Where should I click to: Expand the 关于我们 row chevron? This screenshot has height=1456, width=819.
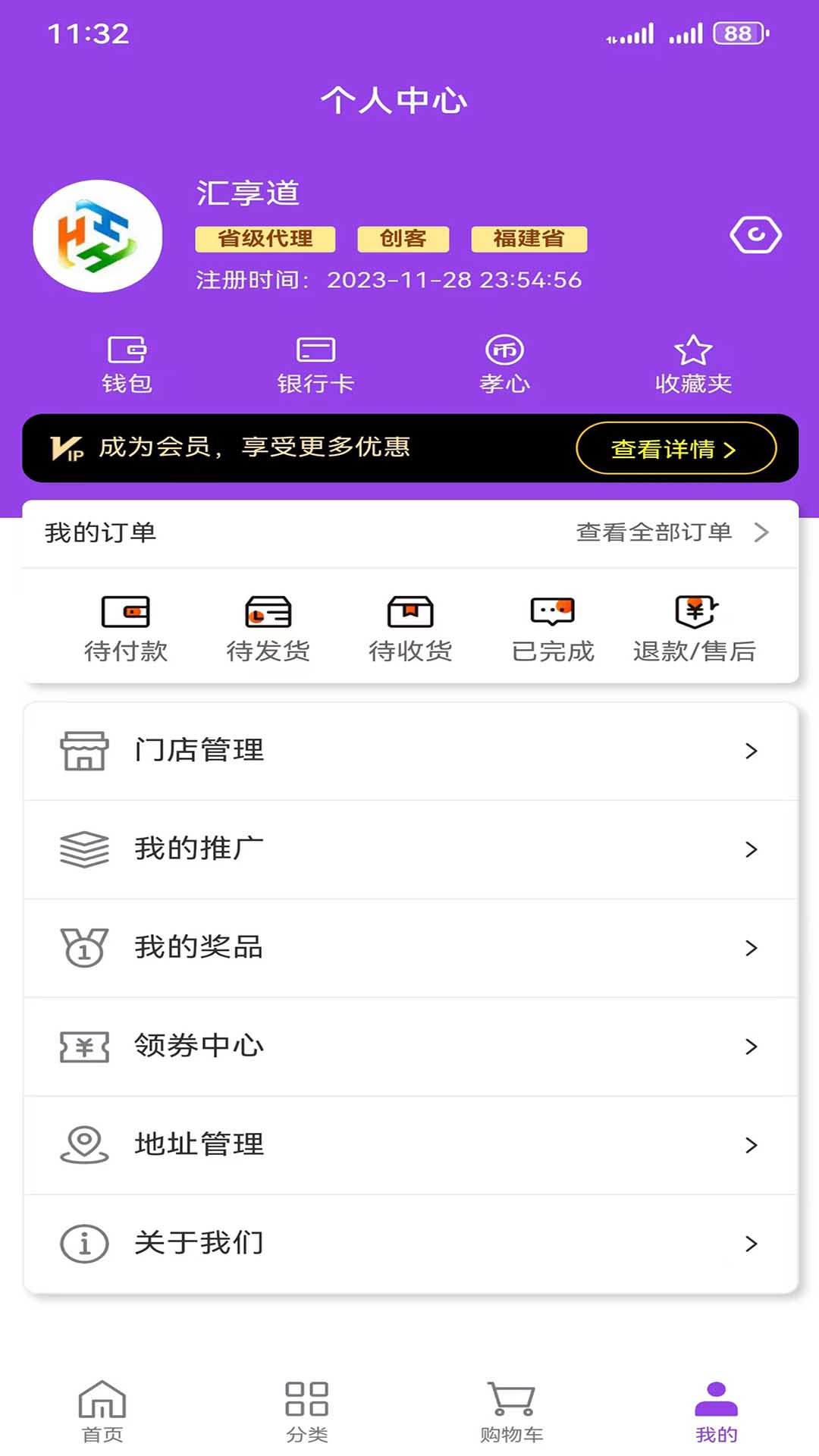tap(752, 1244)
